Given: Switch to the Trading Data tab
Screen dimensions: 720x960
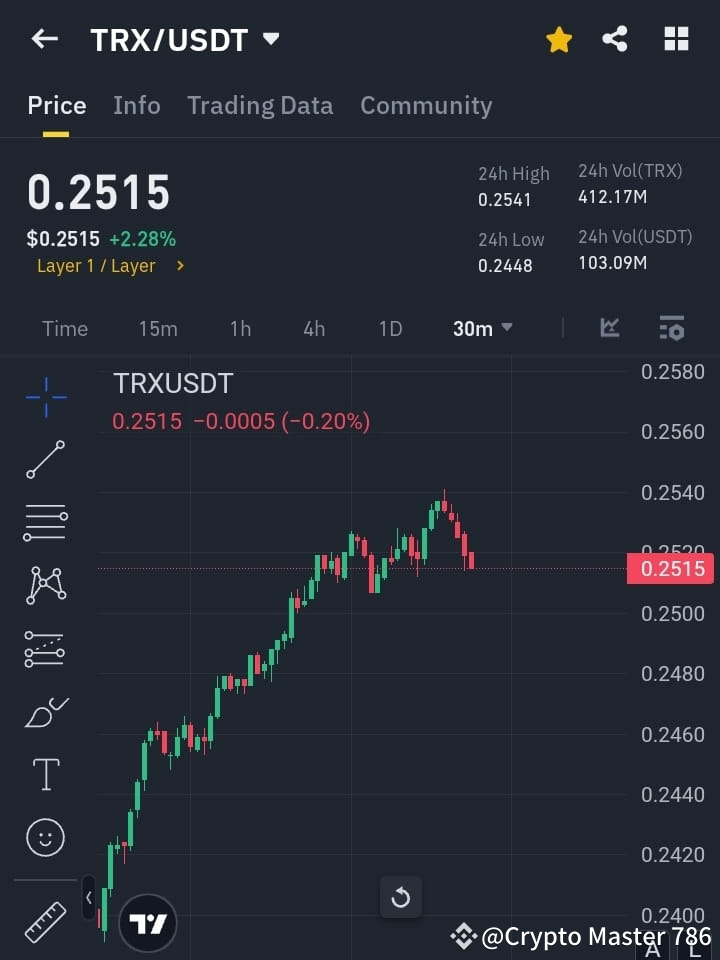Looking at the screenshot, I should (260, 105).
